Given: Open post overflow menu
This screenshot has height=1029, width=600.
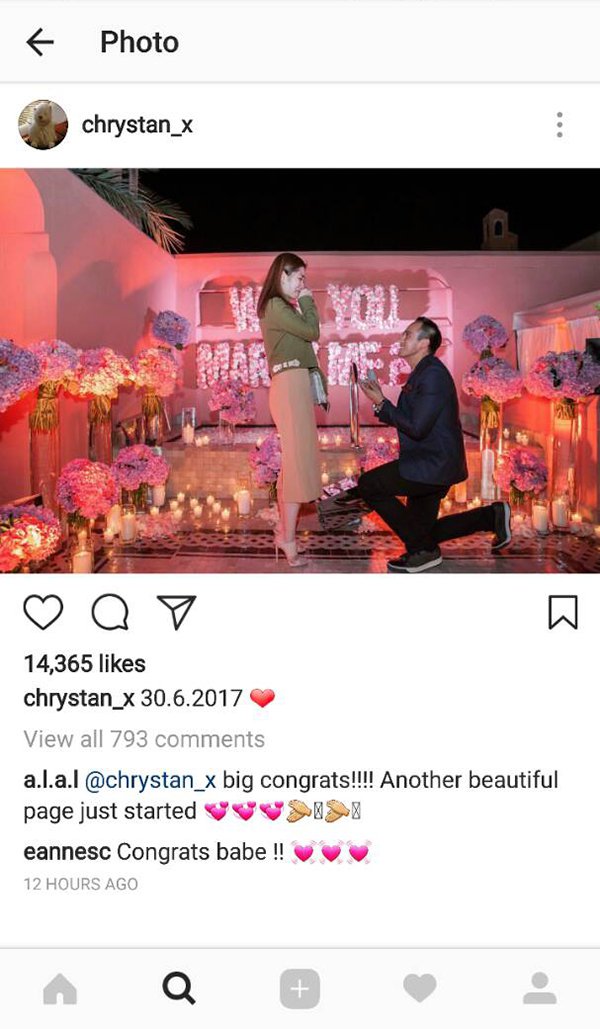Looking at the screenshot, I should click(559, 125).
